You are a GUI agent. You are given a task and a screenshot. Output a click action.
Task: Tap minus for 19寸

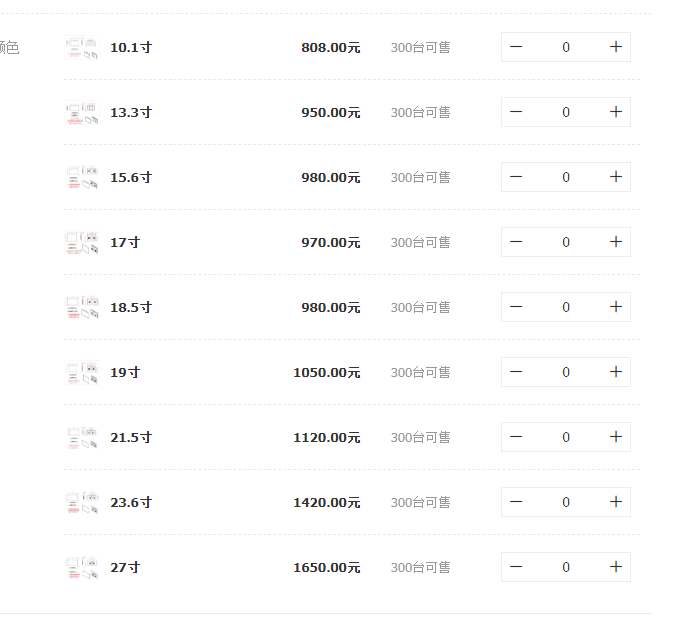[x=516, y=372]
